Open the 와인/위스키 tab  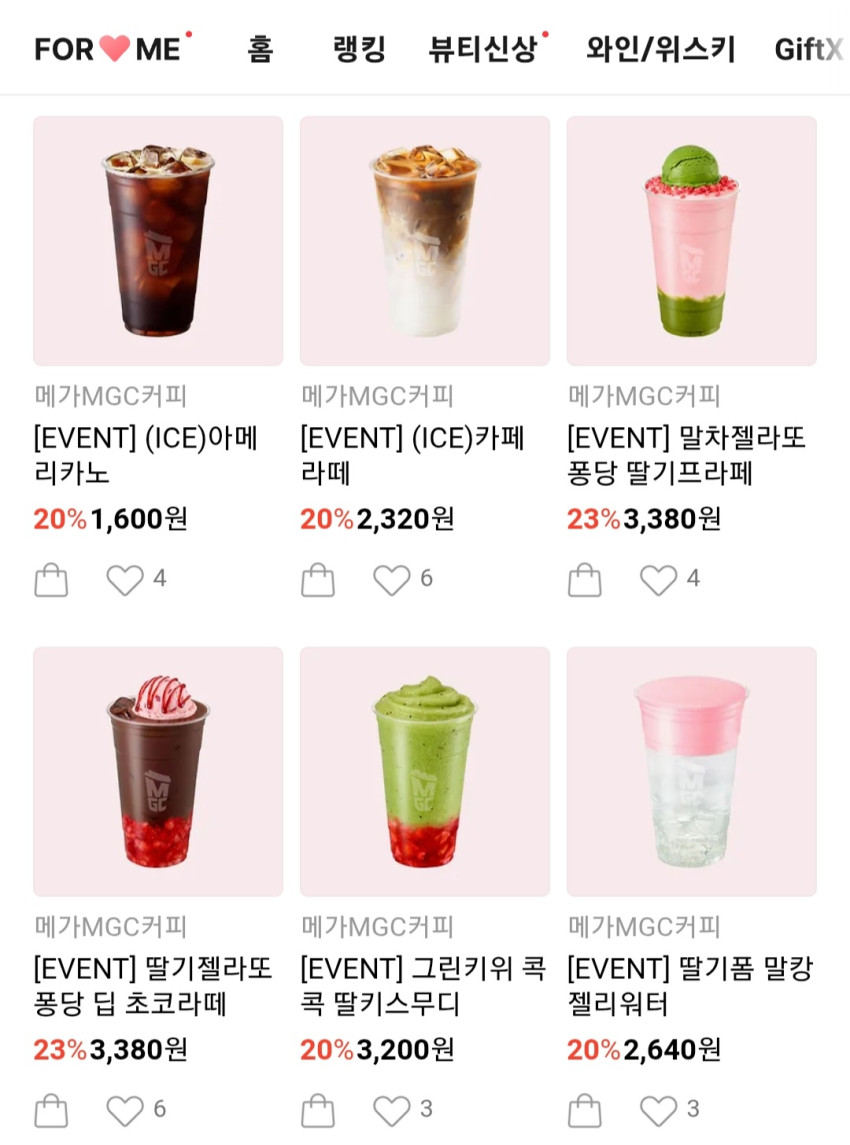click(661, 49)
